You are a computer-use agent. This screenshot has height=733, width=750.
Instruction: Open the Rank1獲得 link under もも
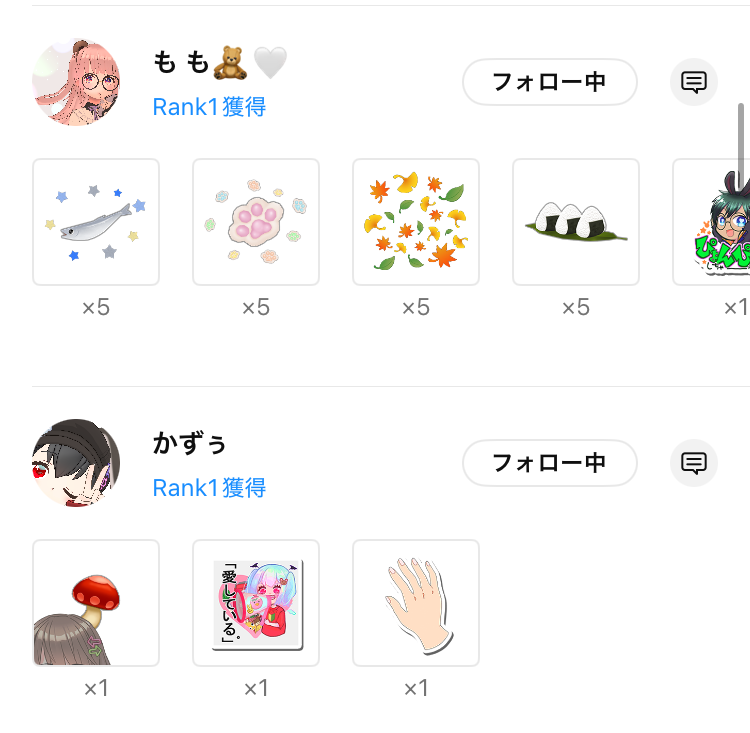point(209,107)
